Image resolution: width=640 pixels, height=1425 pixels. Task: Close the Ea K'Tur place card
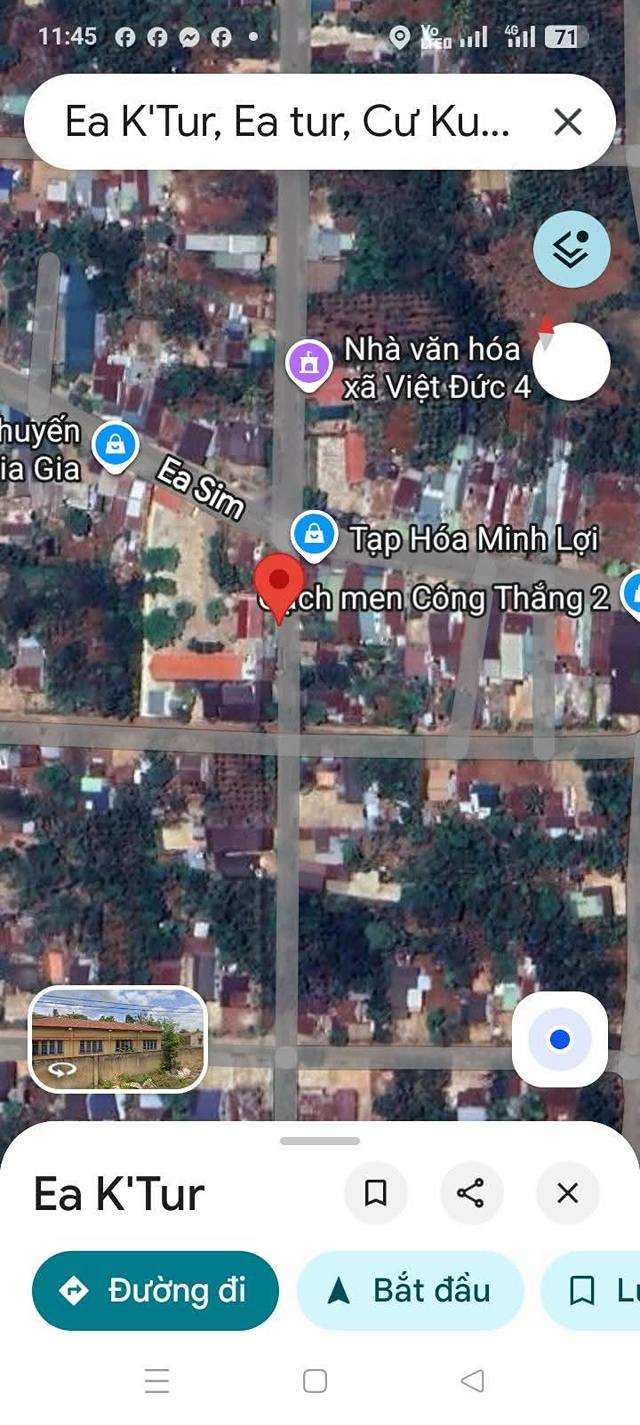[x=567, y=1192]
